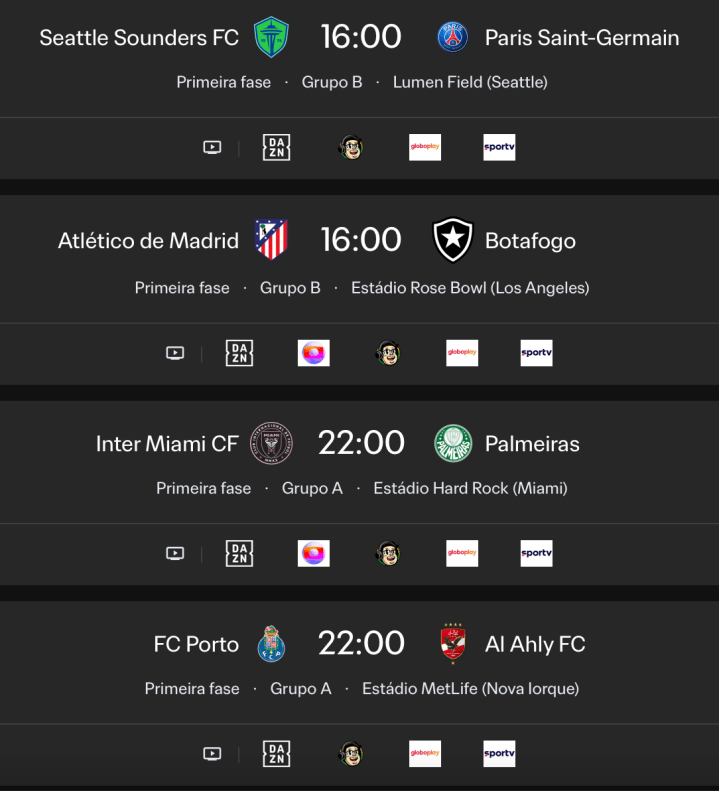Image resolution: width=719 pixels, height=791 pixels.
Task: Choose SporTV for FC Porto vs Al Ahly
Action: pos(499,754)
